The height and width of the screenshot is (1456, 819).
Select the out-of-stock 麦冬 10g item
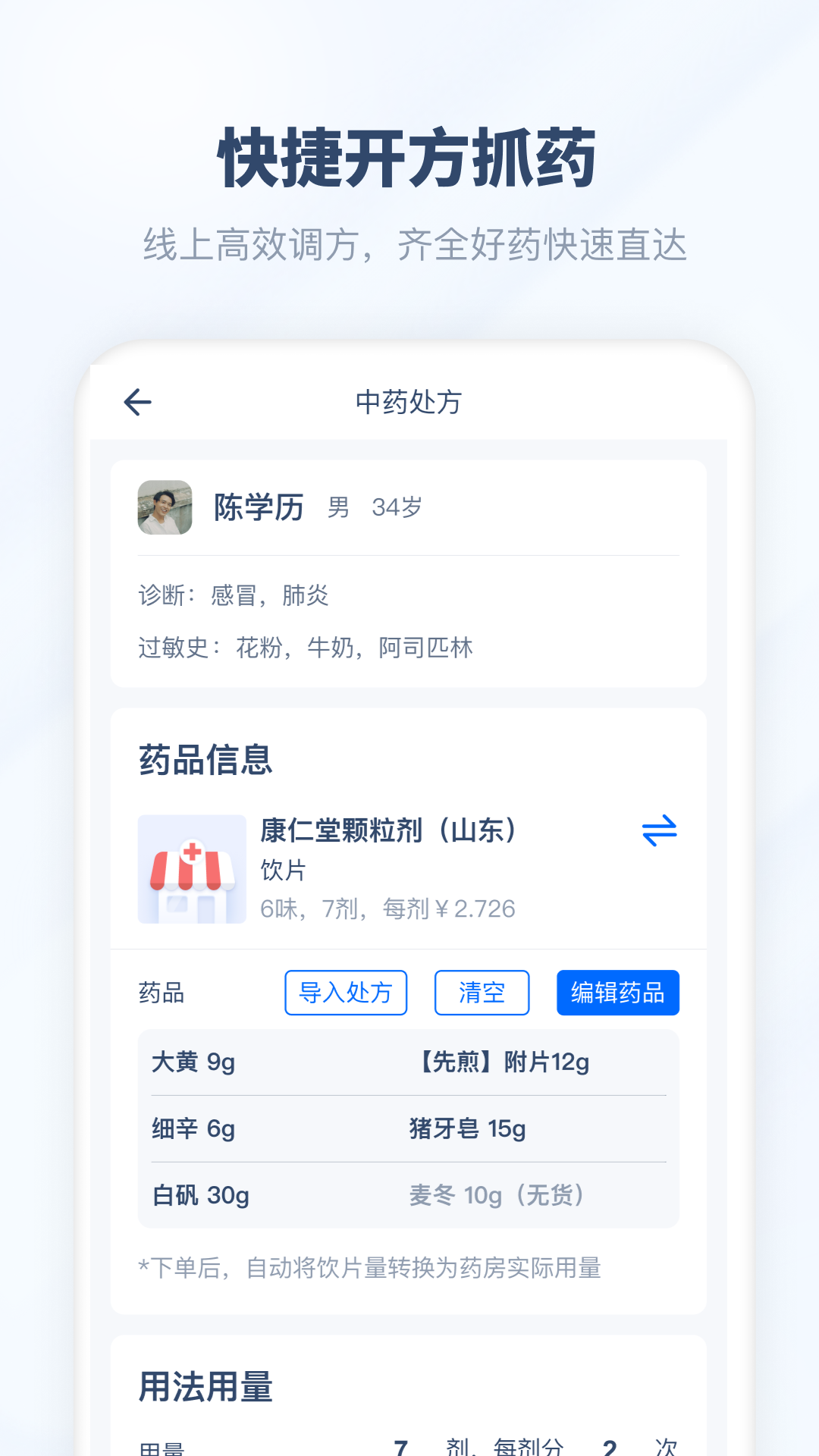click(x=494, y=1194)
